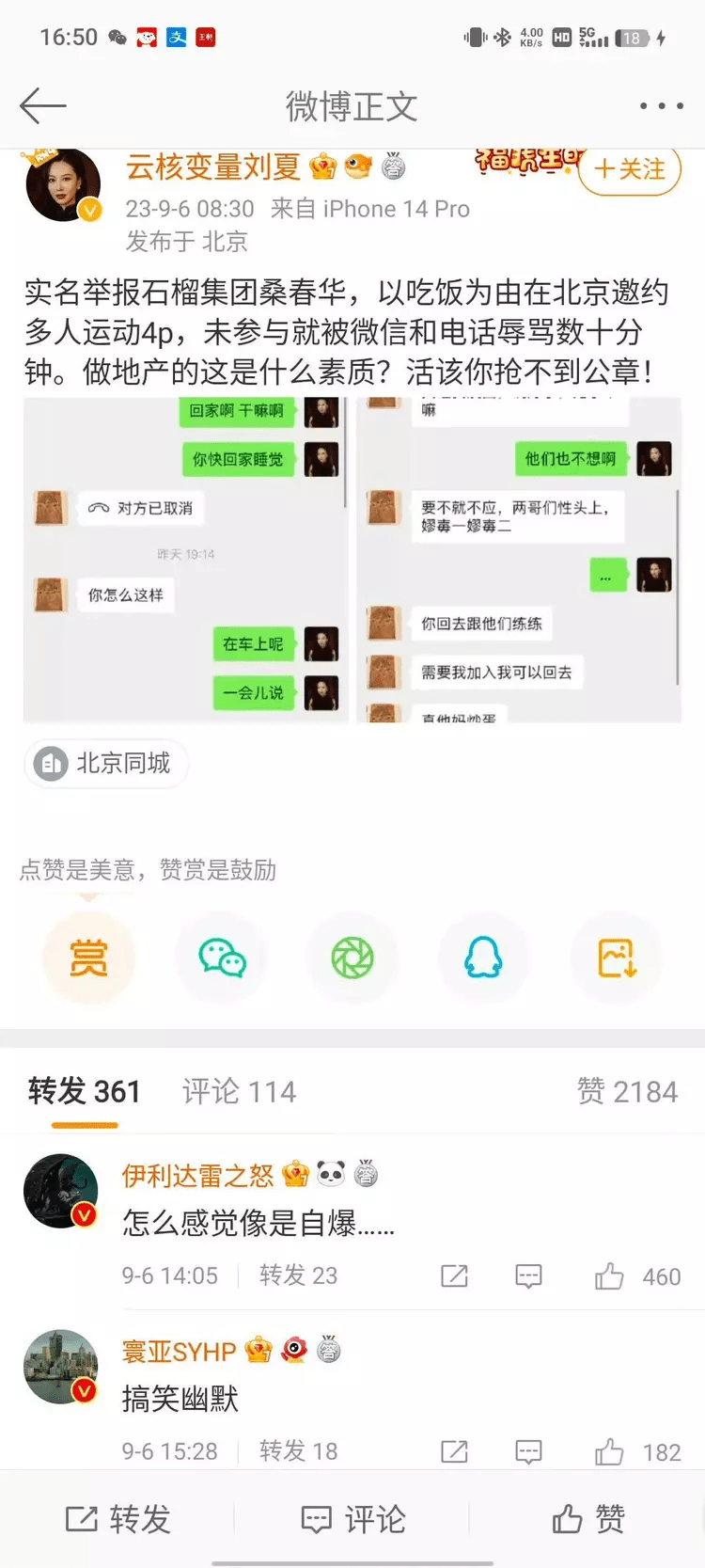
Task: Open the 赞 2184 tab
Action: [x=628, y=1090]
